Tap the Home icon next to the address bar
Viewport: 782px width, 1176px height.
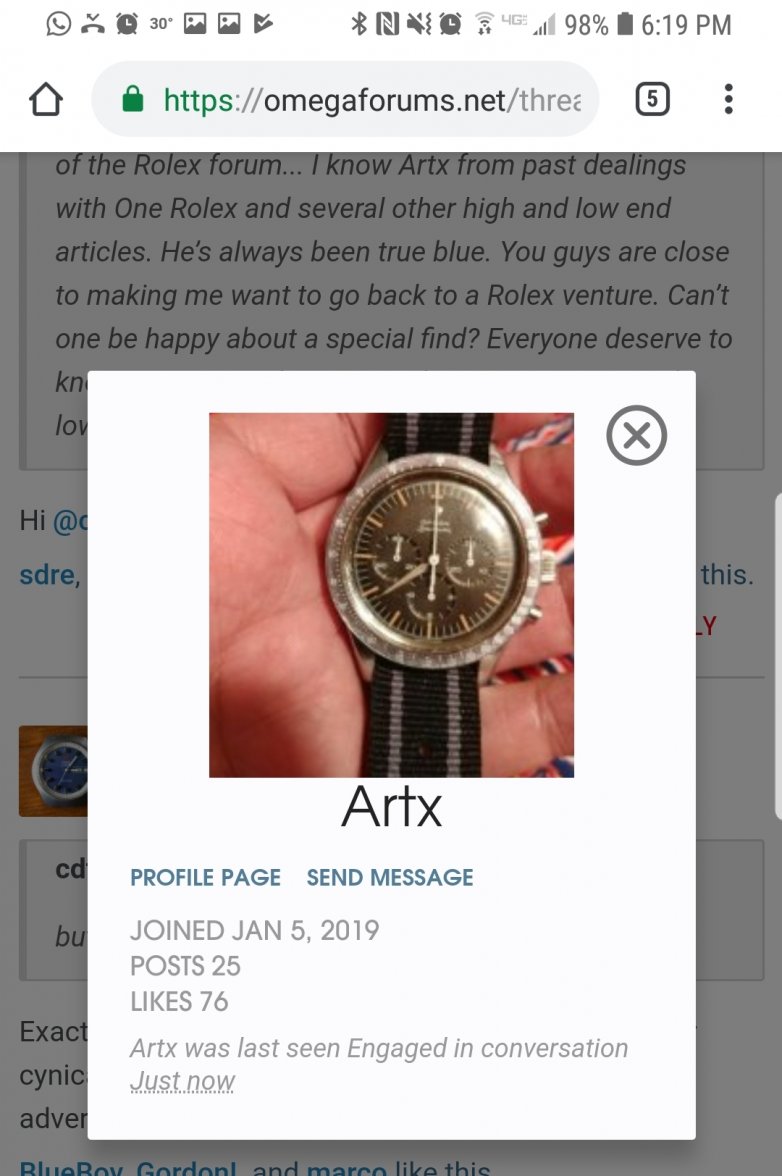click(45, 99)
